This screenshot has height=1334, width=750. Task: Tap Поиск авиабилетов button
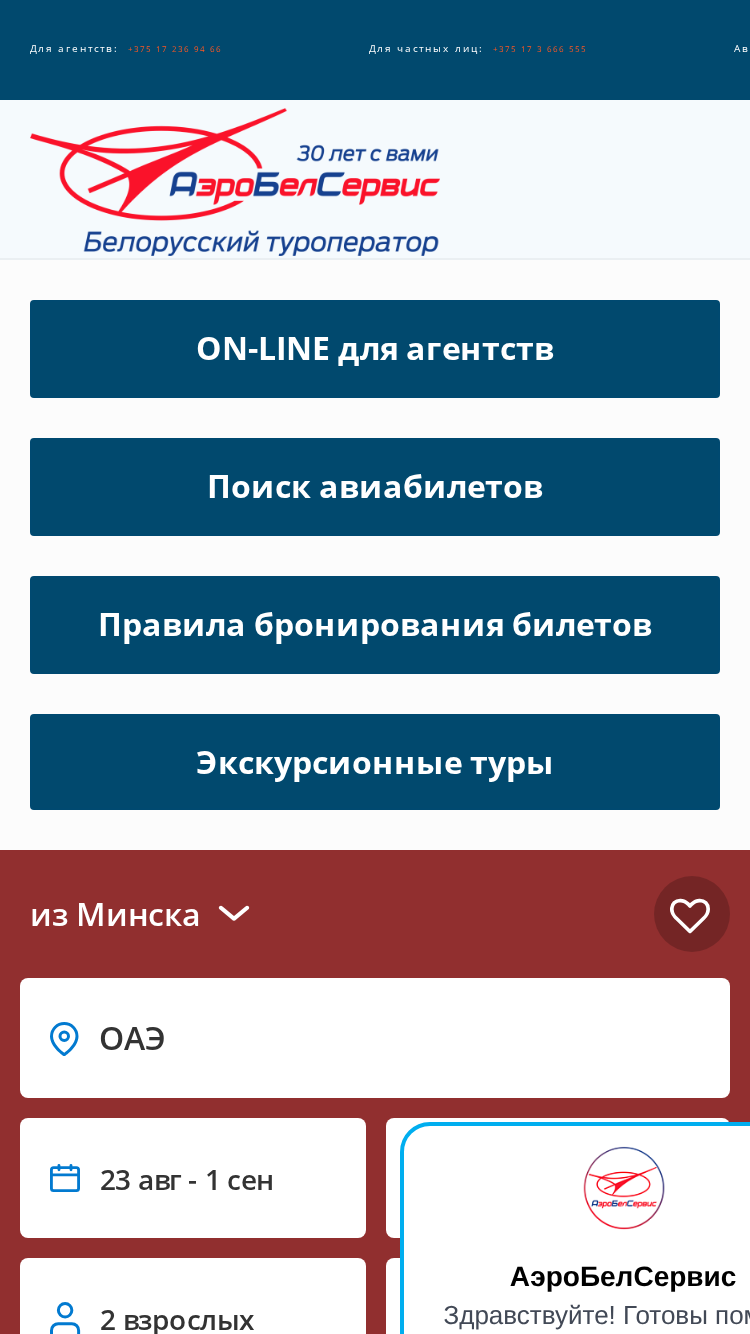(375, 487)
